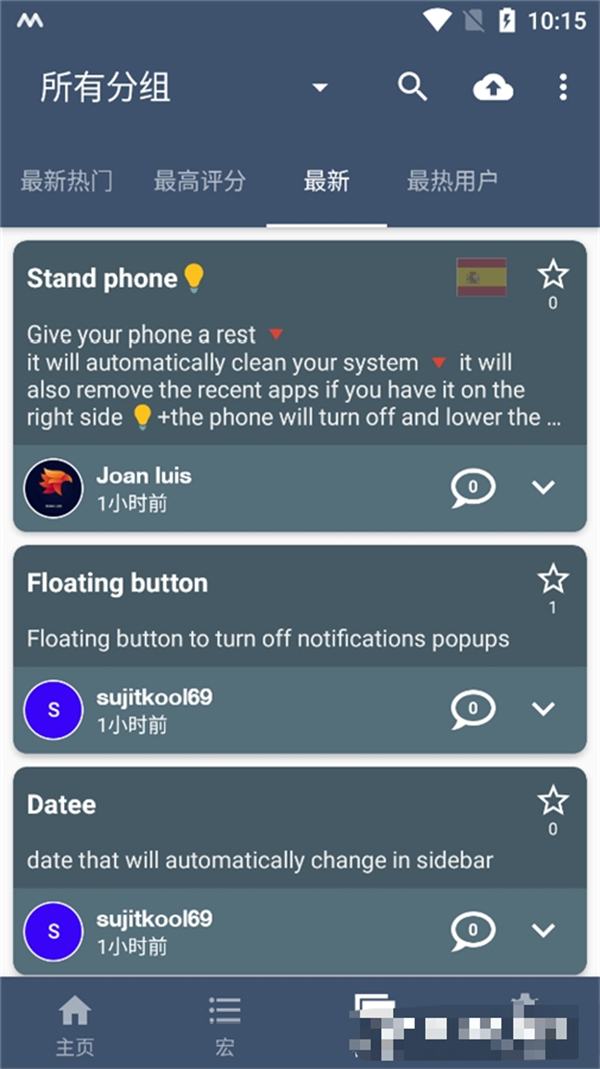
Task: Expand the Datee card chevron
Action: (x=543, y=930)
